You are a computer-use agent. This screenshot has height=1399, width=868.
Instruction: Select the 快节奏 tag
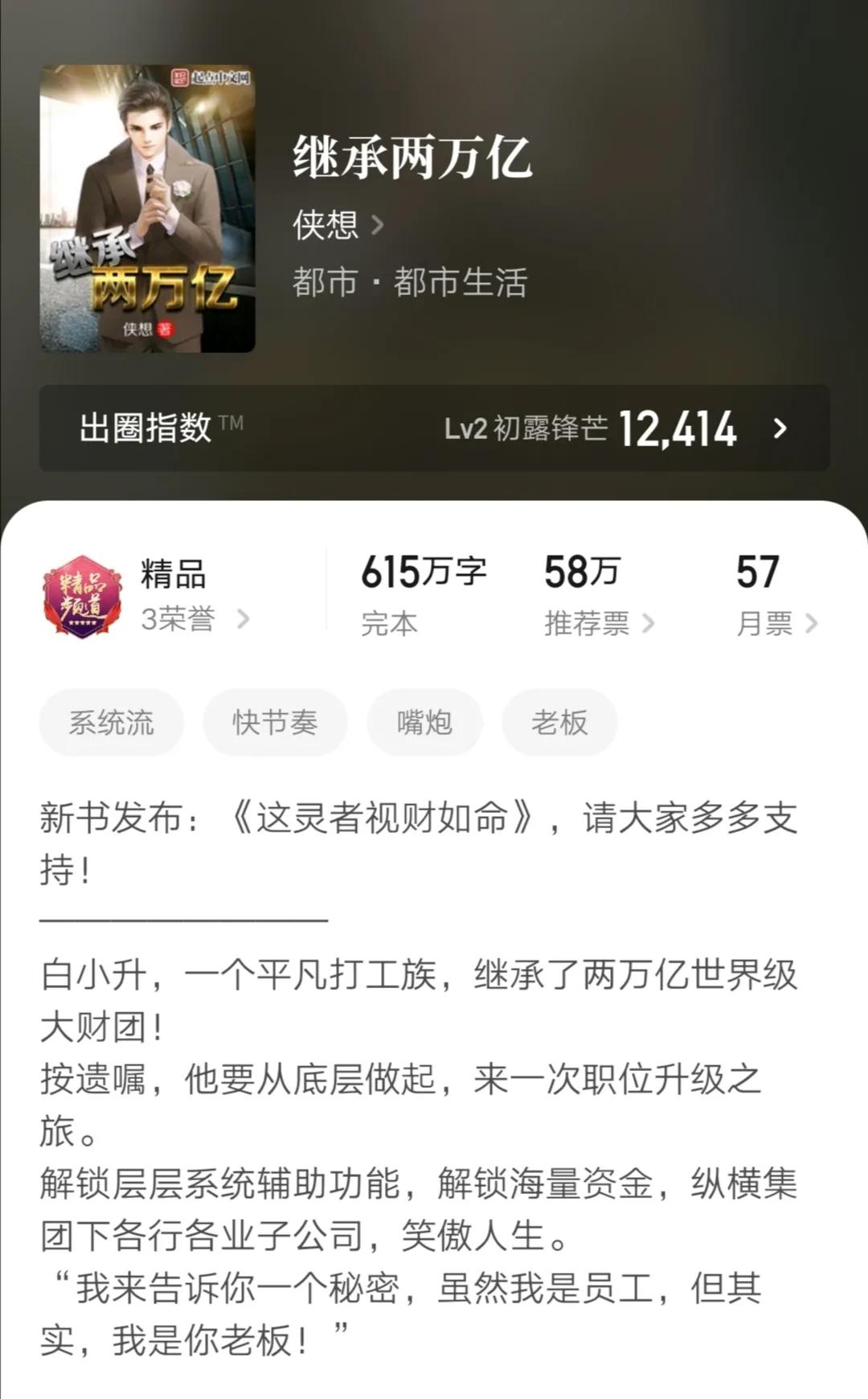coord(275,722)
